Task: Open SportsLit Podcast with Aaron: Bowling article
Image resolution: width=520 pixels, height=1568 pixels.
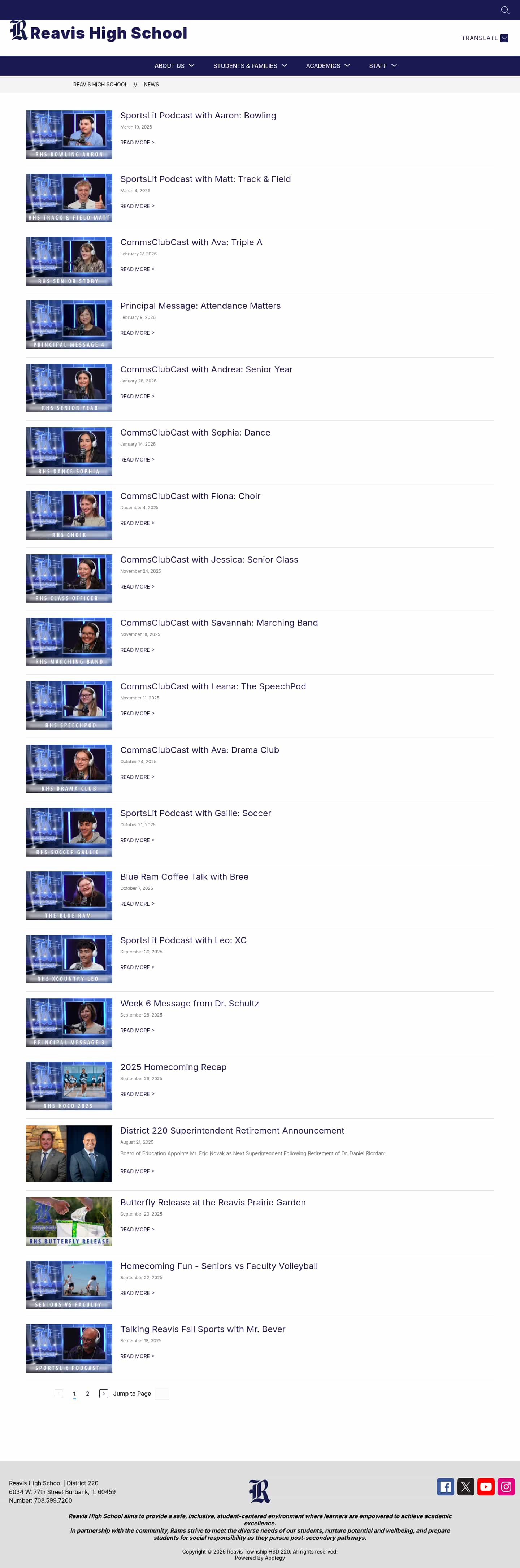Action: 198,116
